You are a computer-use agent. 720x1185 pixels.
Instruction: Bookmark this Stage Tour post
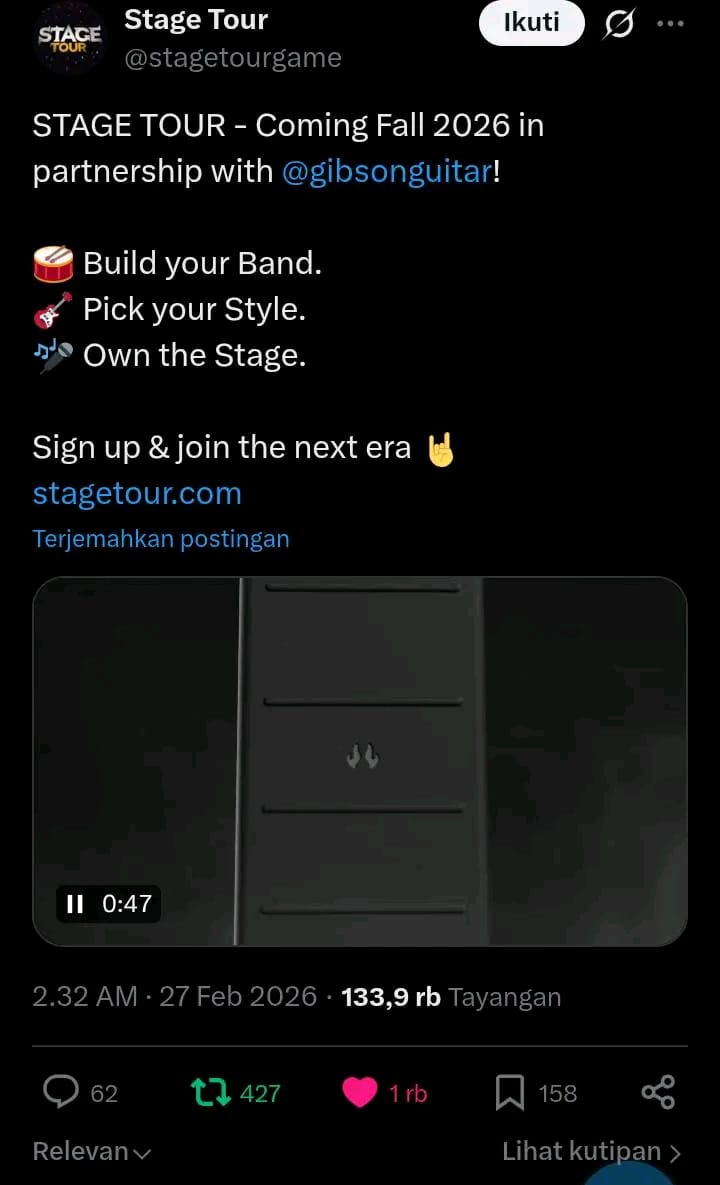tap(510, 1093)
